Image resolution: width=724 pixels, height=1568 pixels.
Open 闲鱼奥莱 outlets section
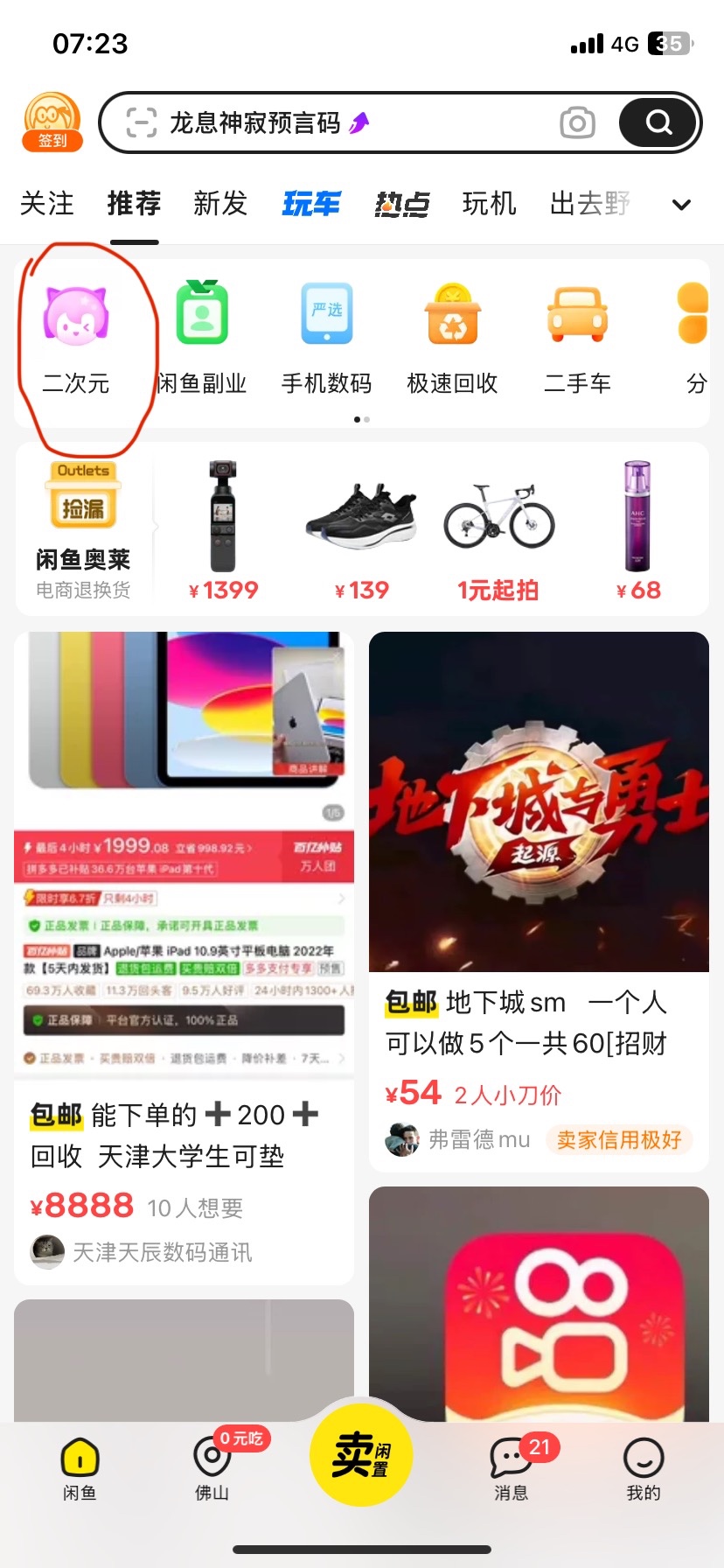pyautogui.click(x=83, y=530)
